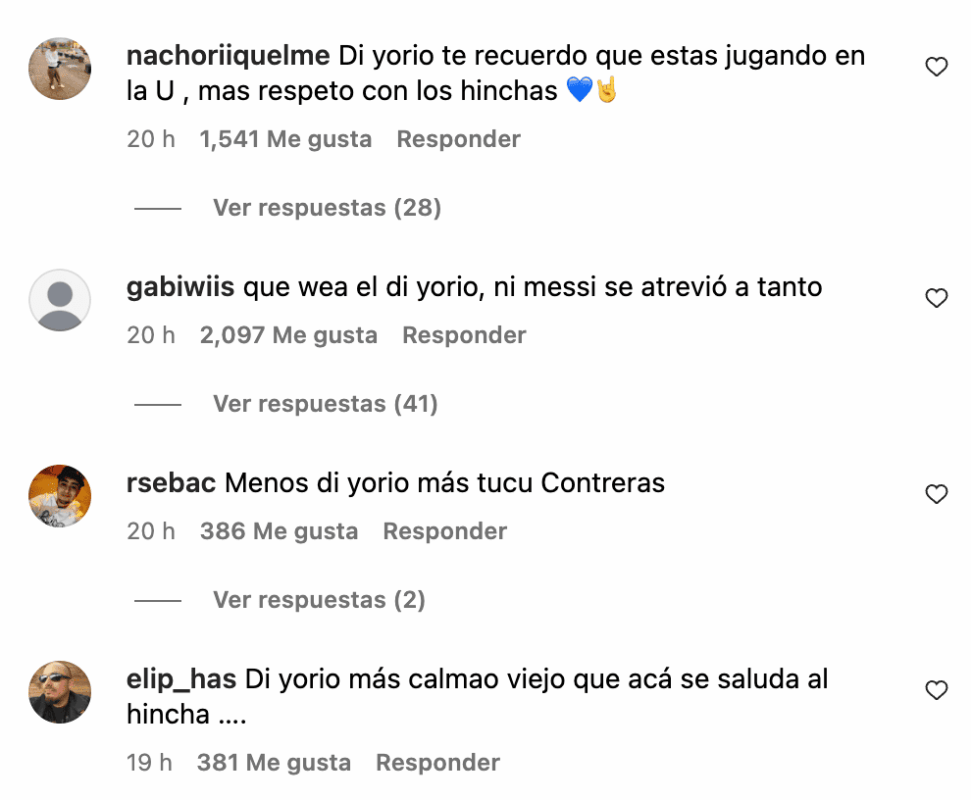Reply to elip_has's comment
The height and width of the screenshot is (800, 971).
[438, 763]
